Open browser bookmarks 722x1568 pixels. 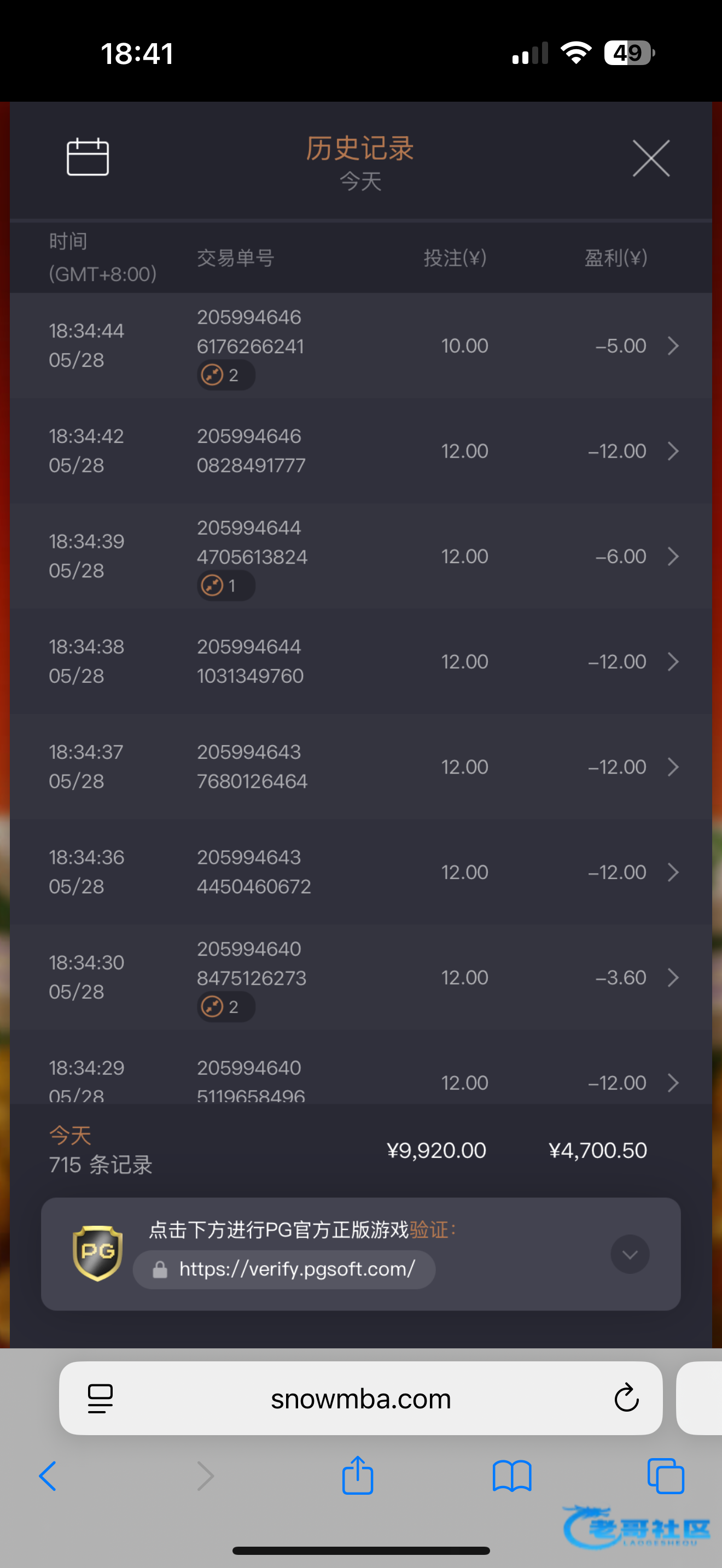(x=512, y=1476)
